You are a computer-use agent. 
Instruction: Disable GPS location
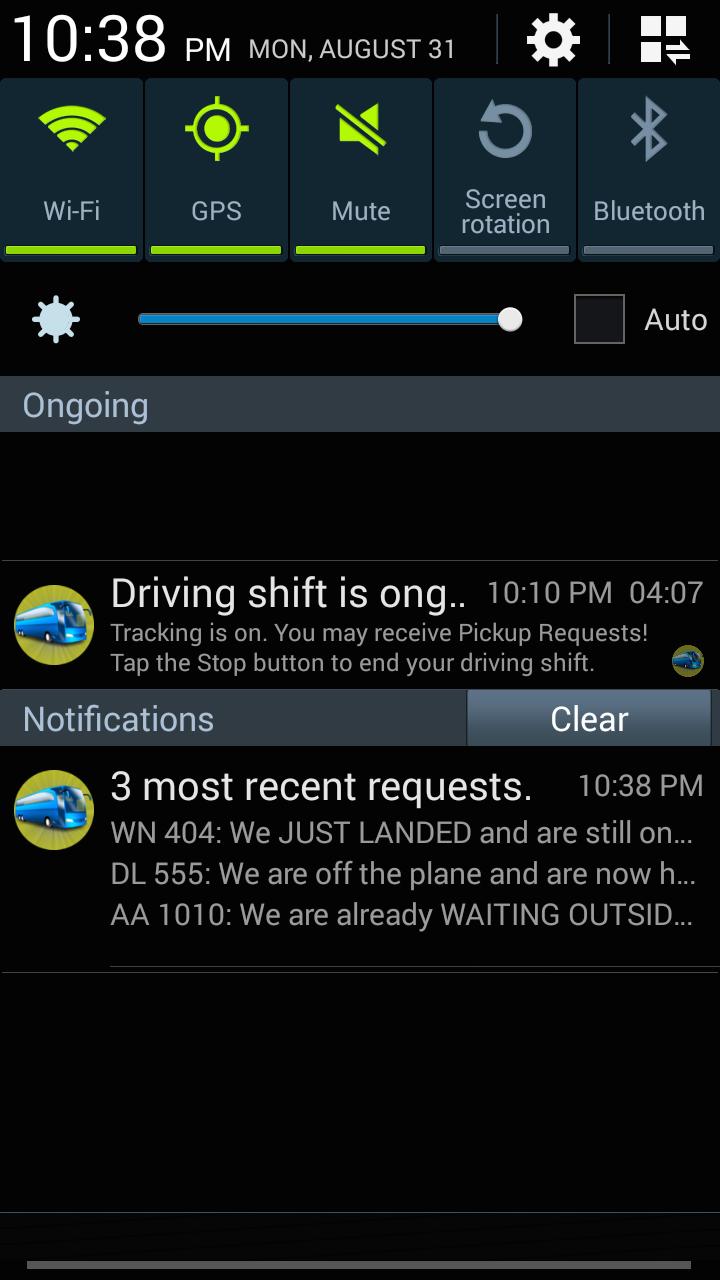[216, 170]
